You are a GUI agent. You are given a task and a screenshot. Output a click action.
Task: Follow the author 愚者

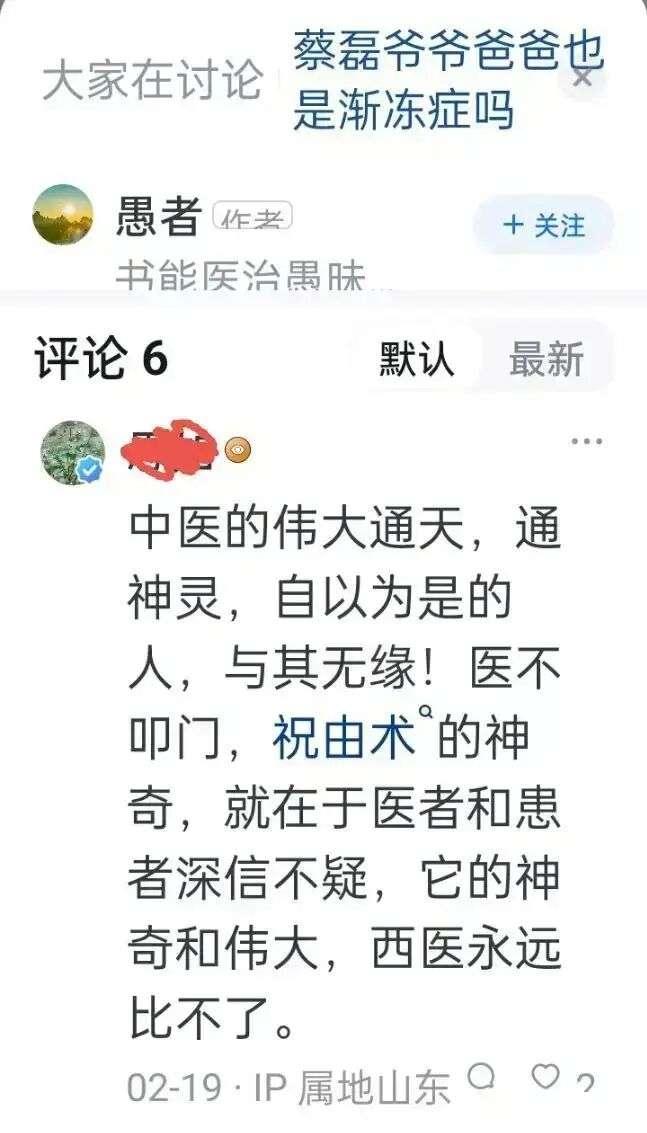tap(544, 225)
